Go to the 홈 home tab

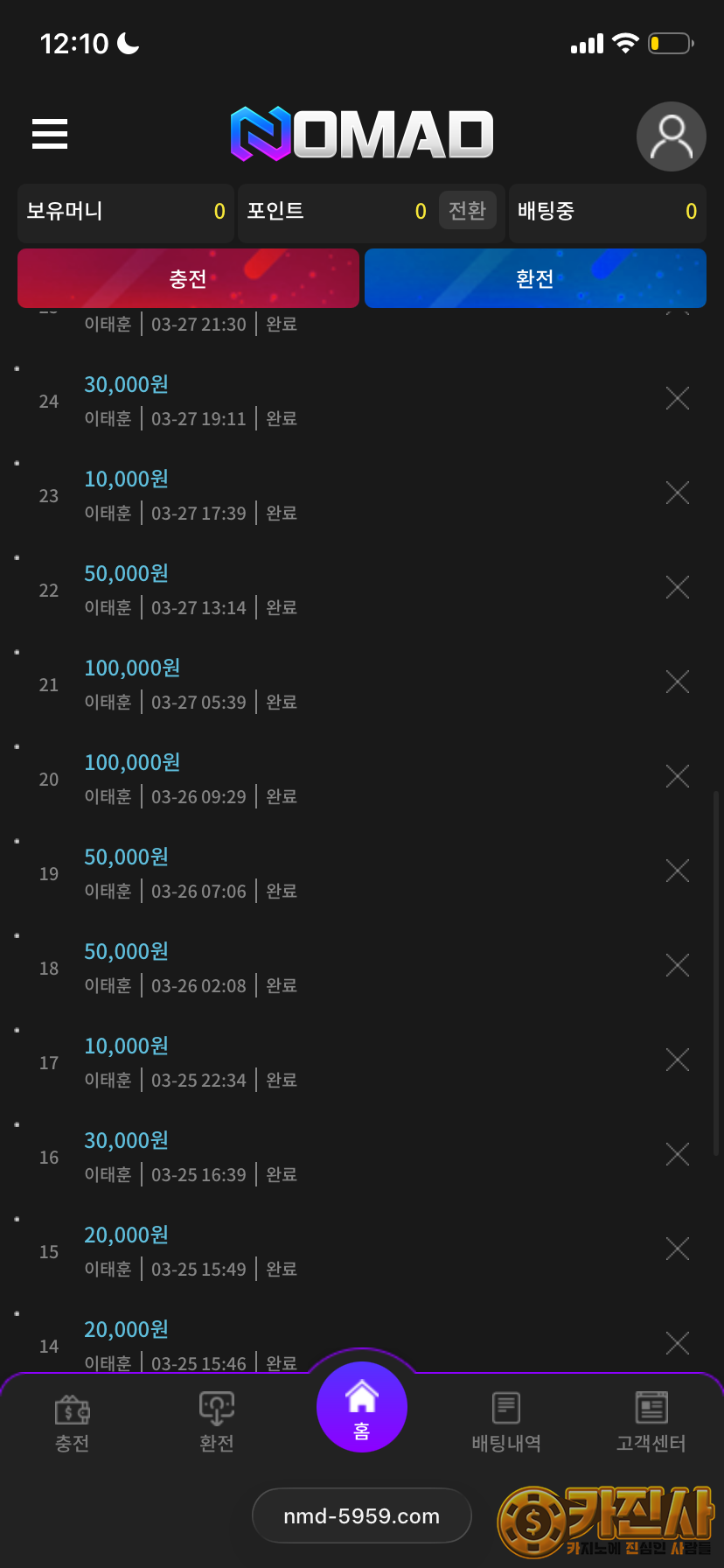click(361, 1407)
